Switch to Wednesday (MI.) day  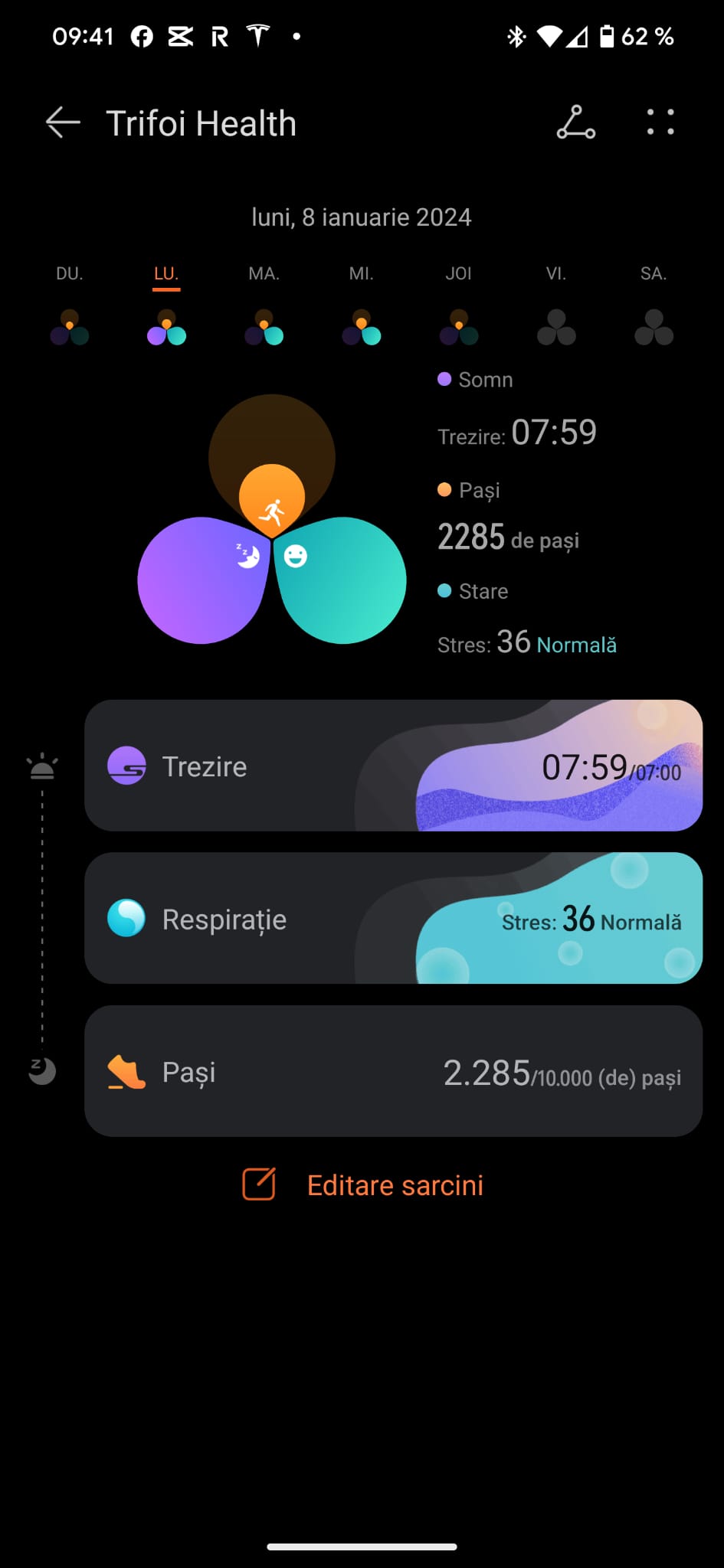tap(361, 308)
